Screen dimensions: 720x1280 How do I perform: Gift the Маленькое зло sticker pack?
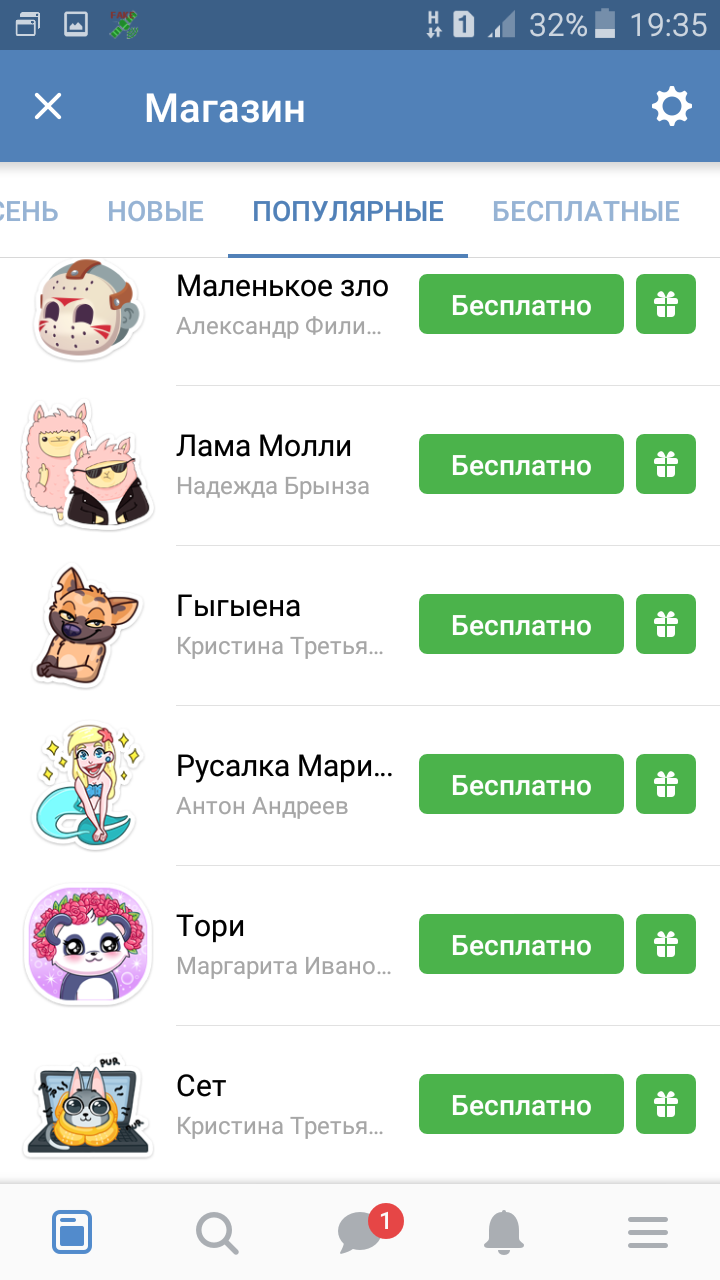point(666,305)
